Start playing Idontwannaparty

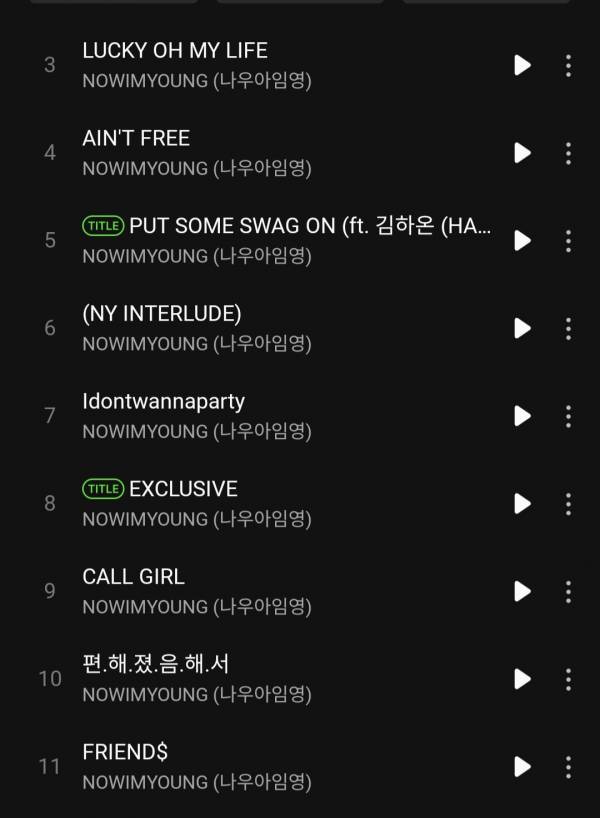[522, 415]
